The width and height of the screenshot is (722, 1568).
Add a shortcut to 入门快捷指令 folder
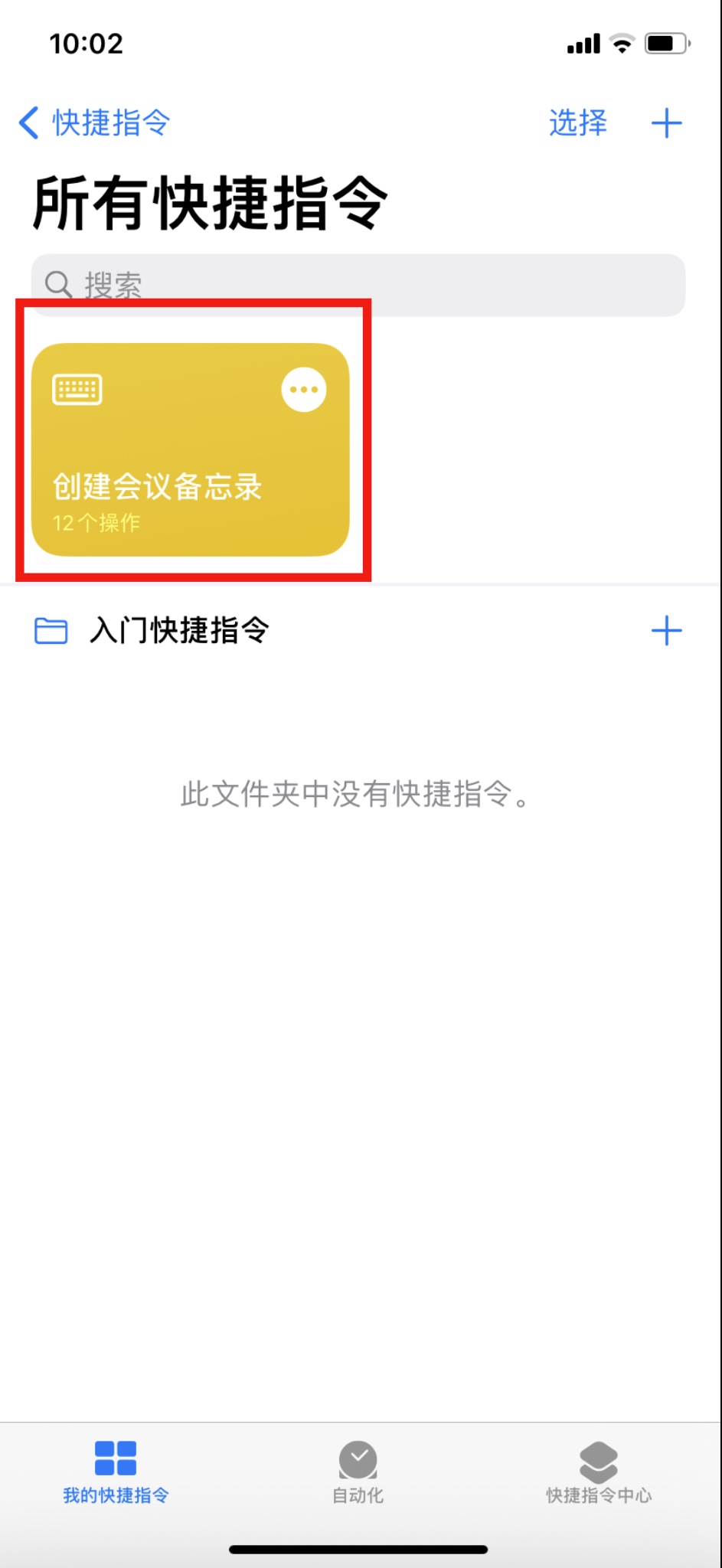[666, 631]
